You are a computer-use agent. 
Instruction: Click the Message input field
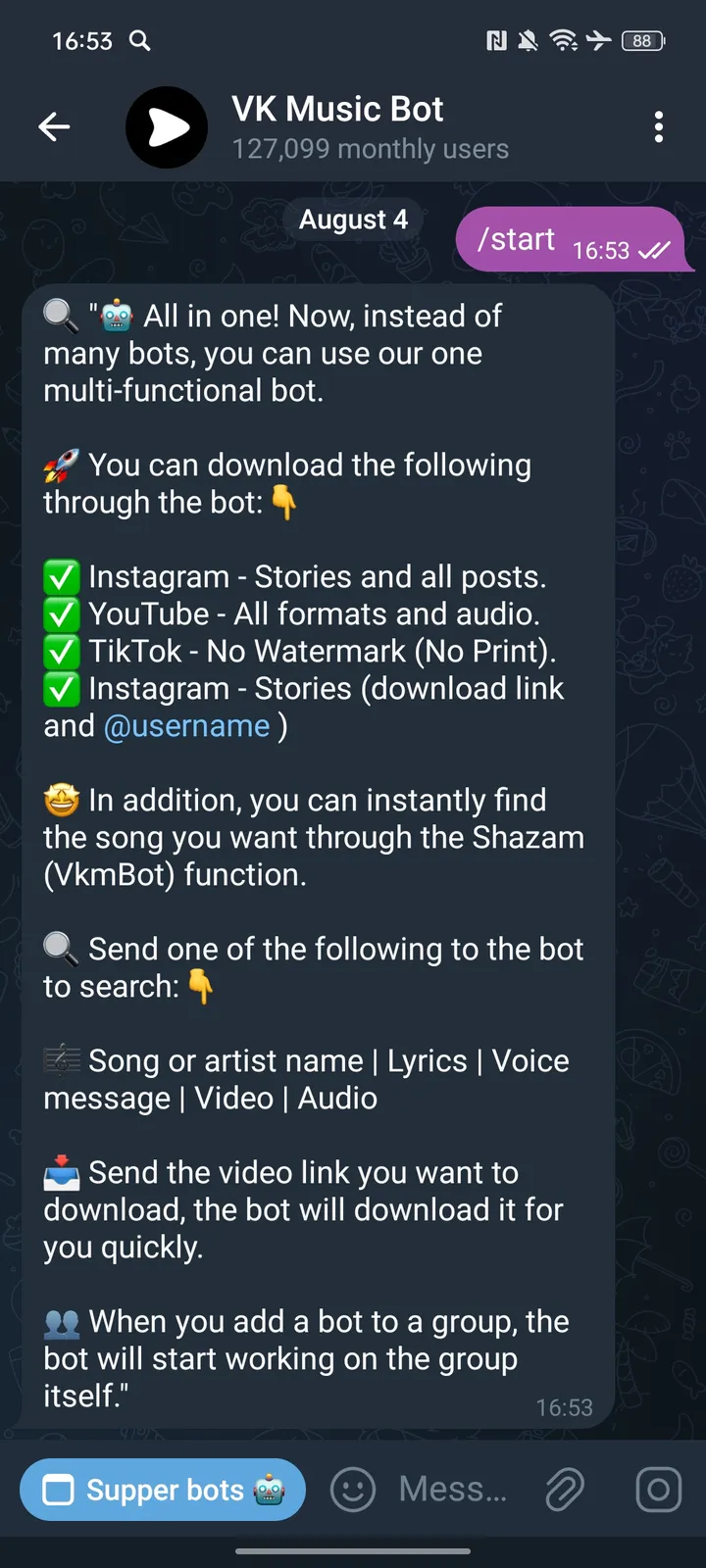point(451,1489)
